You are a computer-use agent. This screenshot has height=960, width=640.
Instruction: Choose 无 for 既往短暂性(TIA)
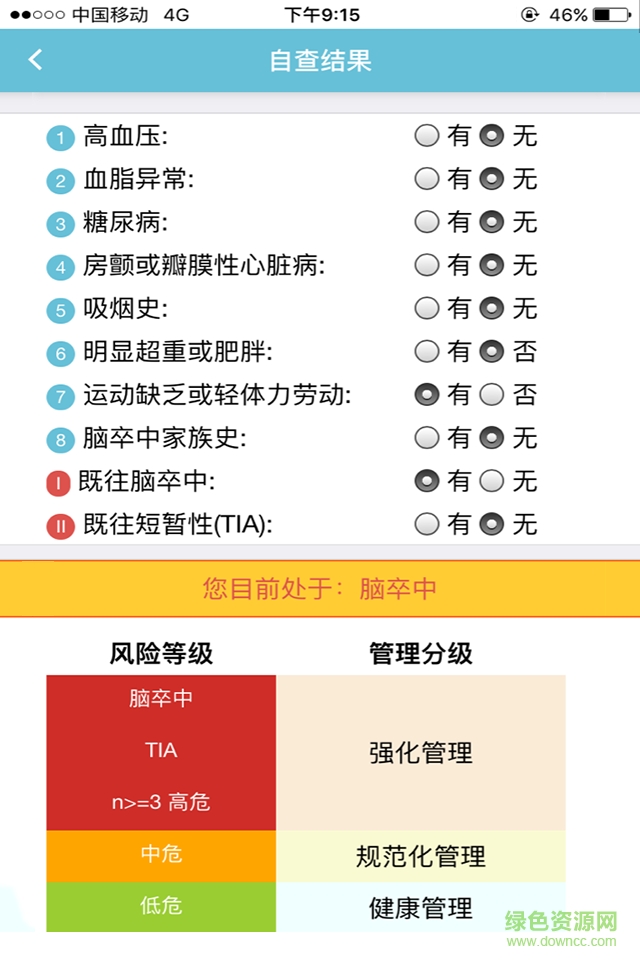click(491, 524)
